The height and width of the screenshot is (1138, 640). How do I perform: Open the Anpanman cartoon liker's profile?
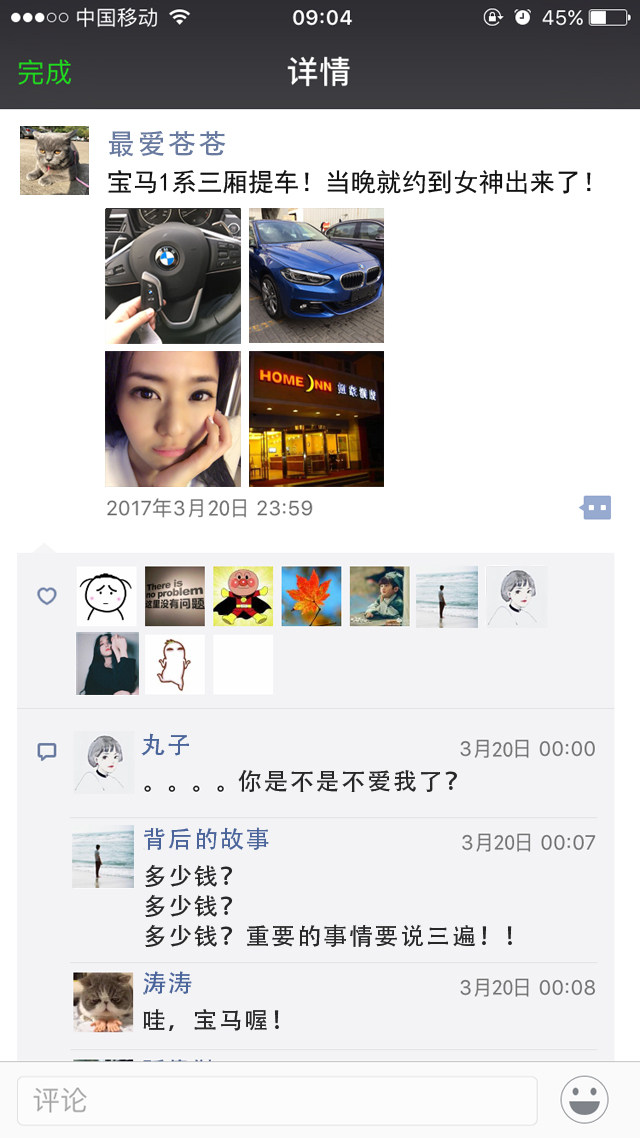(243, 596)
